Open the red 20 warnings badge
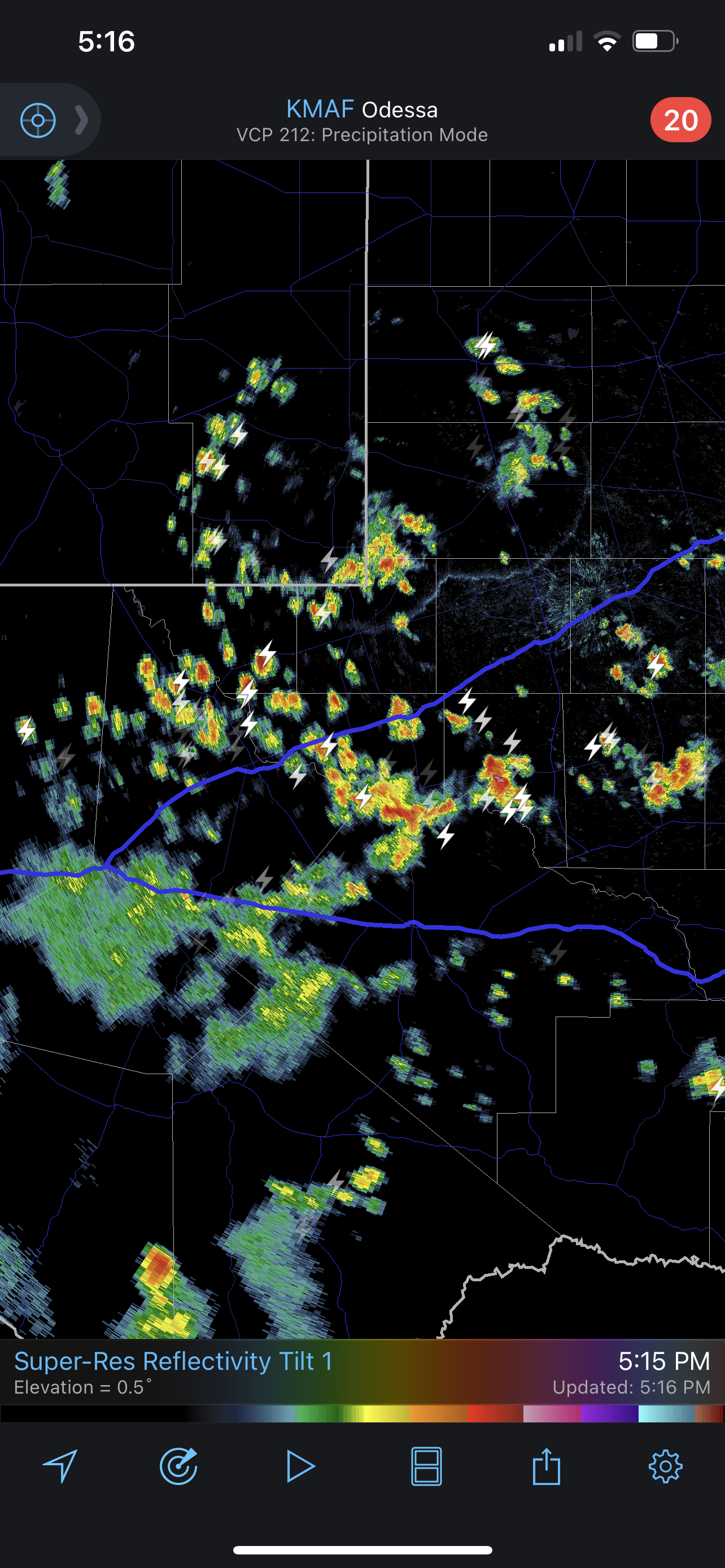The height and width of the screenshot is (1568, 725). (x=680, y=120)
